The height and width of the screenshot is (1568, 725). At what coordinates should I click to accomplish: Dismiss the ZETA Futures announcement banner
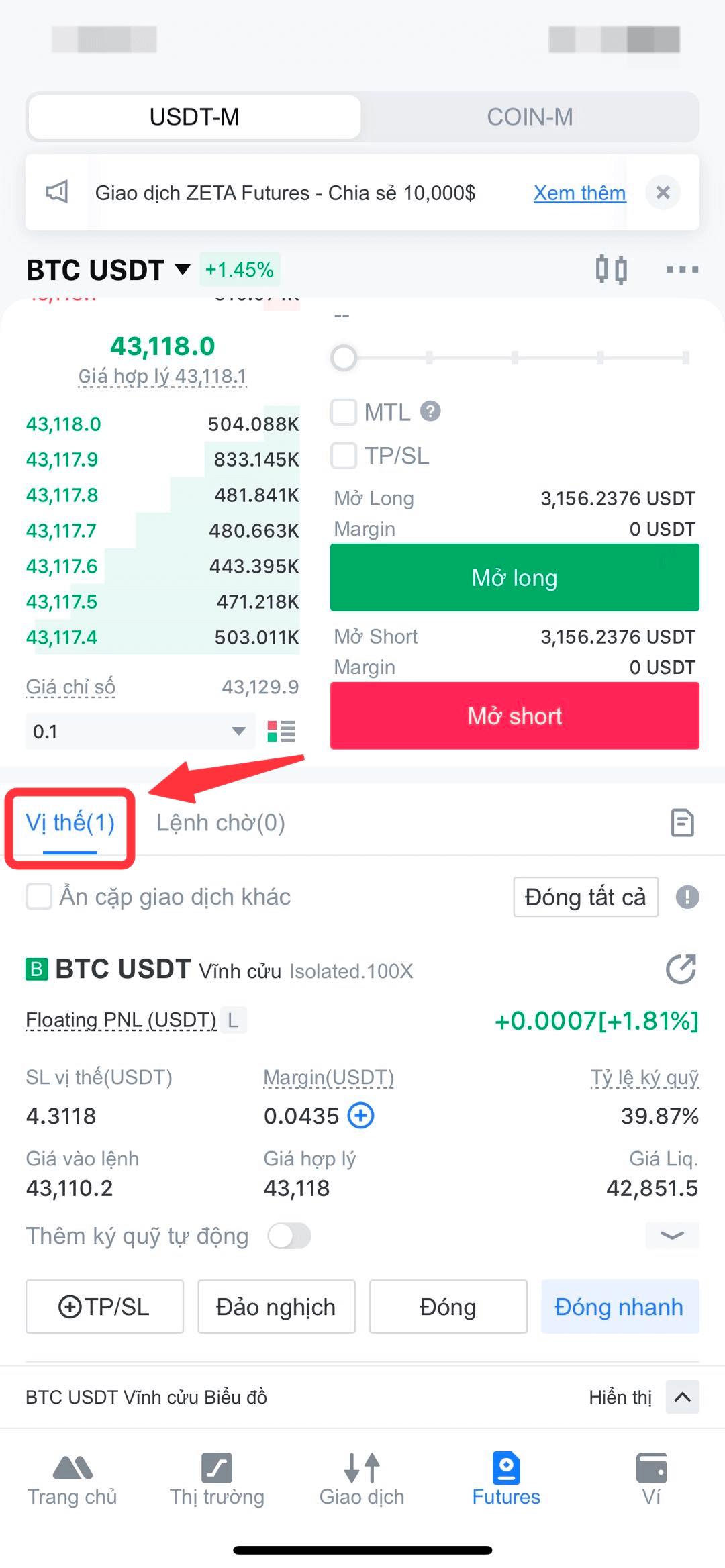[663, 193]
